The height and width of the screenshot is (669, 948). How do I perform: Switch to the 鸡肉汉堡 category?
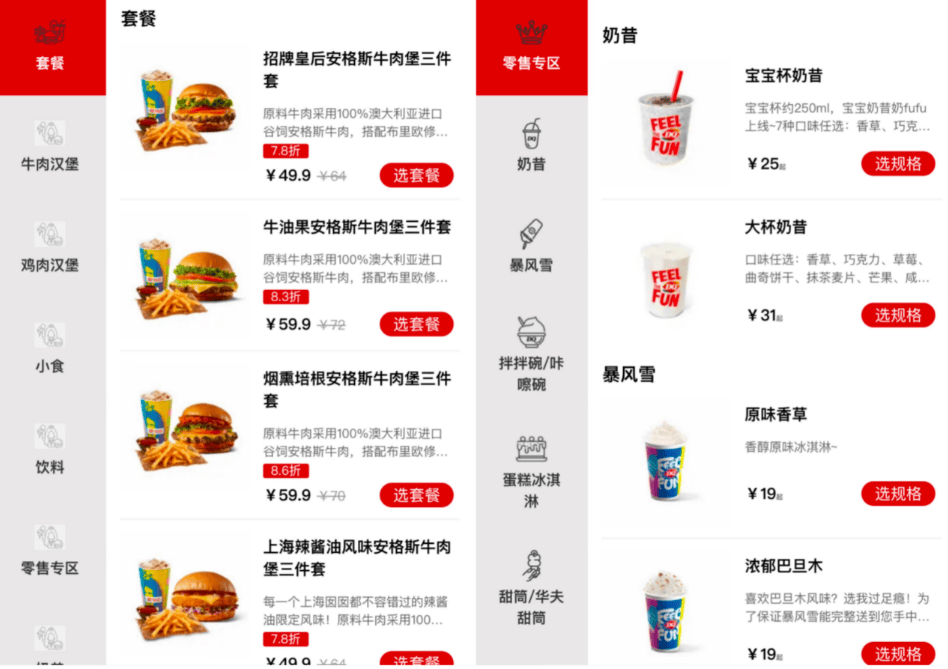(50, 248)
